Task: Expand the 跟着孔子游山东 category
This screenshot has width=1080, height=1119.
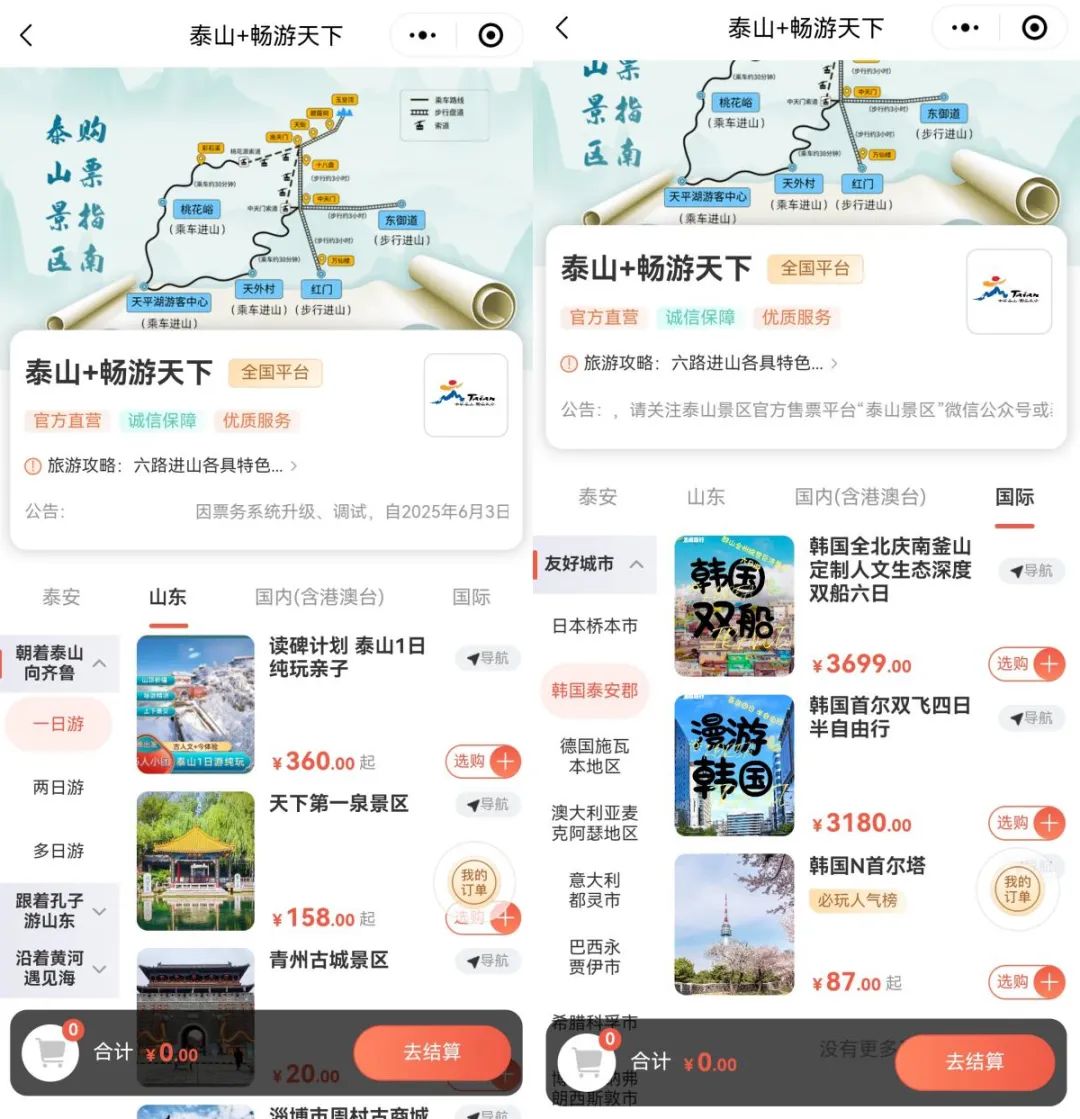Action: (58, 911)
